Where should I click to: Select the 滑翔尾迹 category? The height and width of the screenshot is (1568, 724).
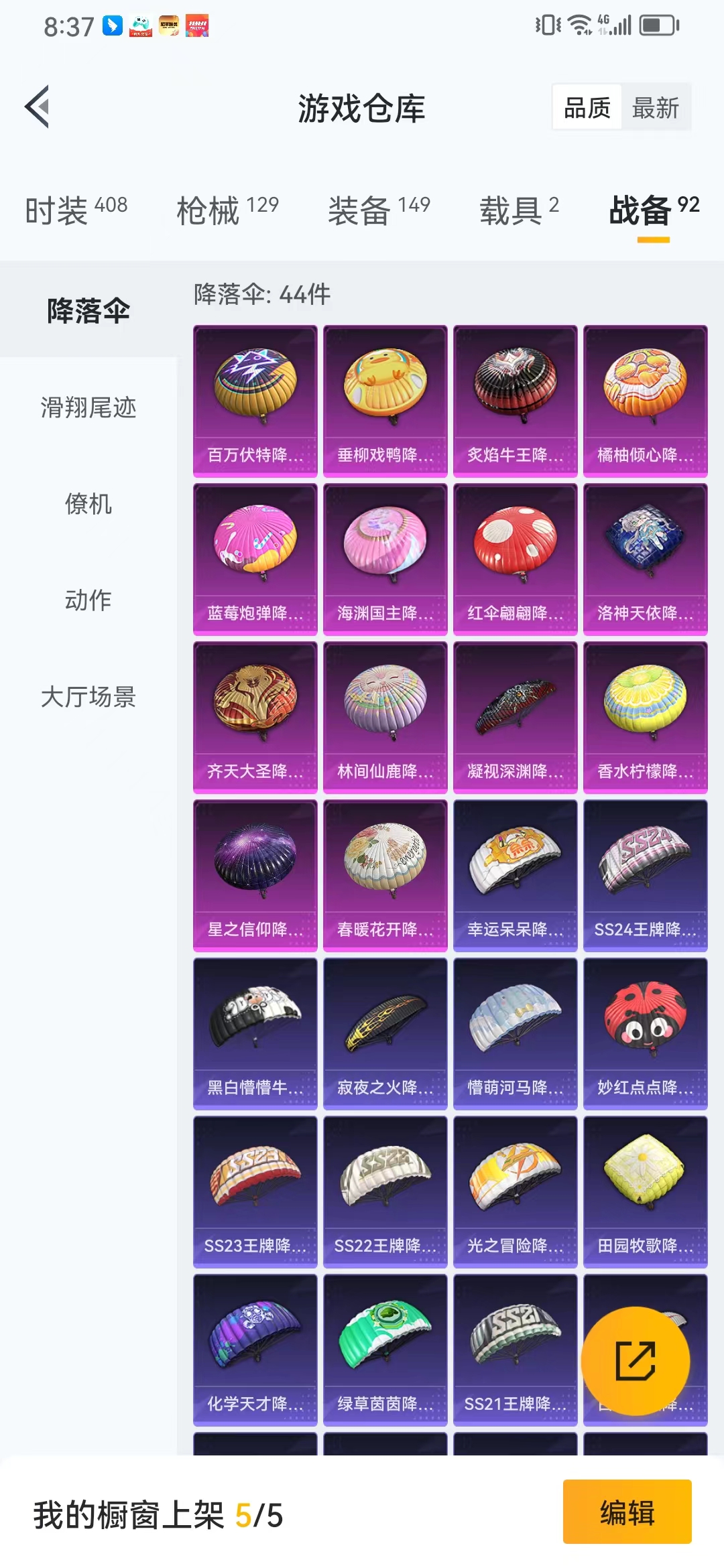[x=88, y=407]
